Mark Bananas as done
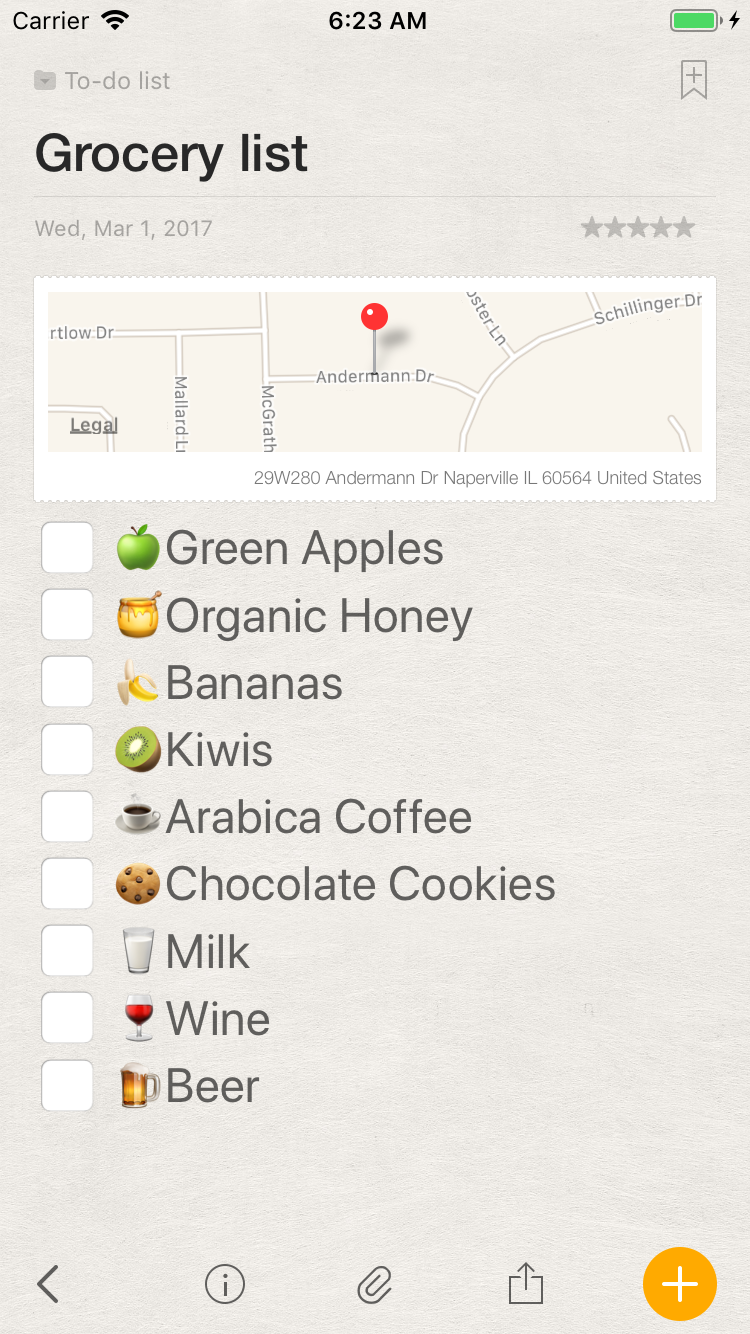Viewport: 750px width, 1334px height. 67,681
